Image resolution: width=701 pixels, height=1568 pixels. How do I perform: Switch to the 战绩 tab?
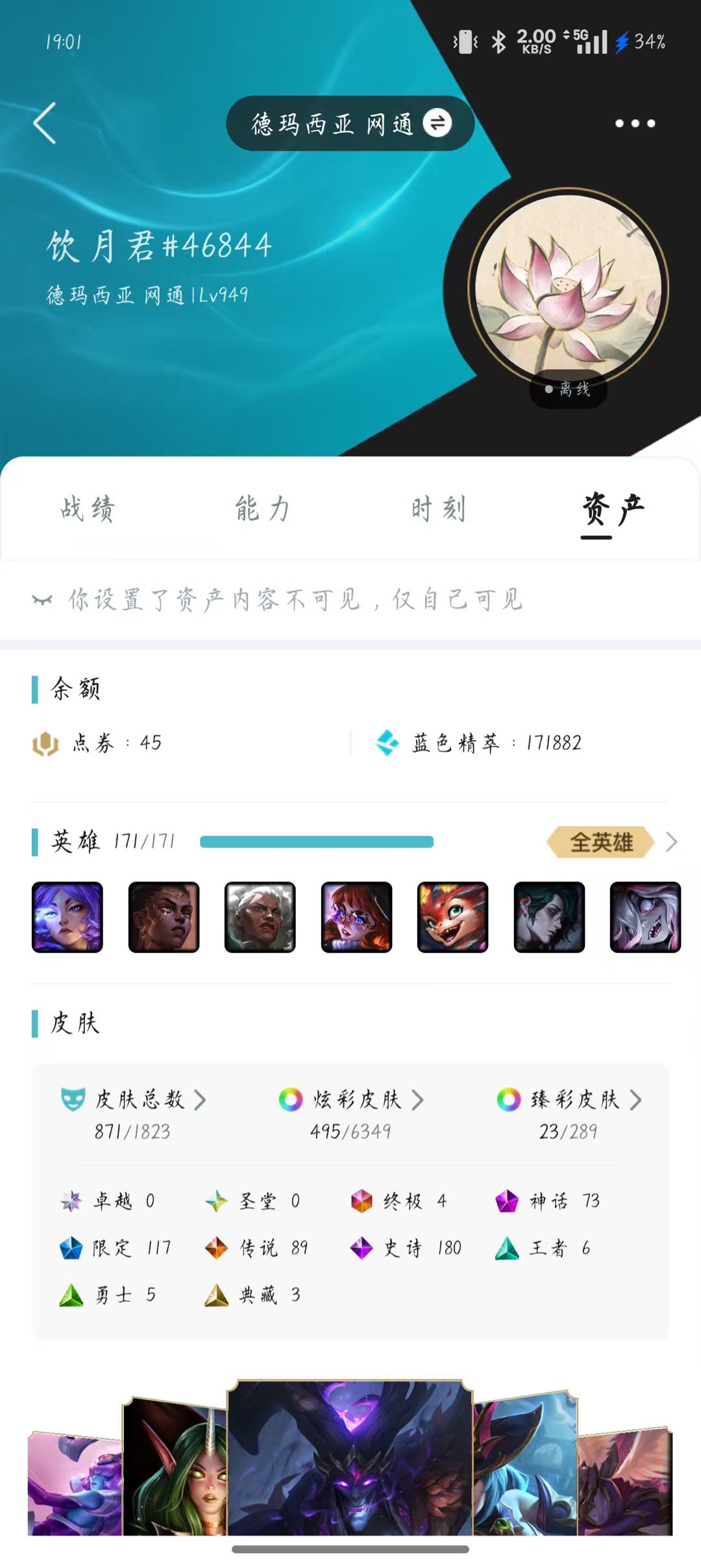coord(88,508)
